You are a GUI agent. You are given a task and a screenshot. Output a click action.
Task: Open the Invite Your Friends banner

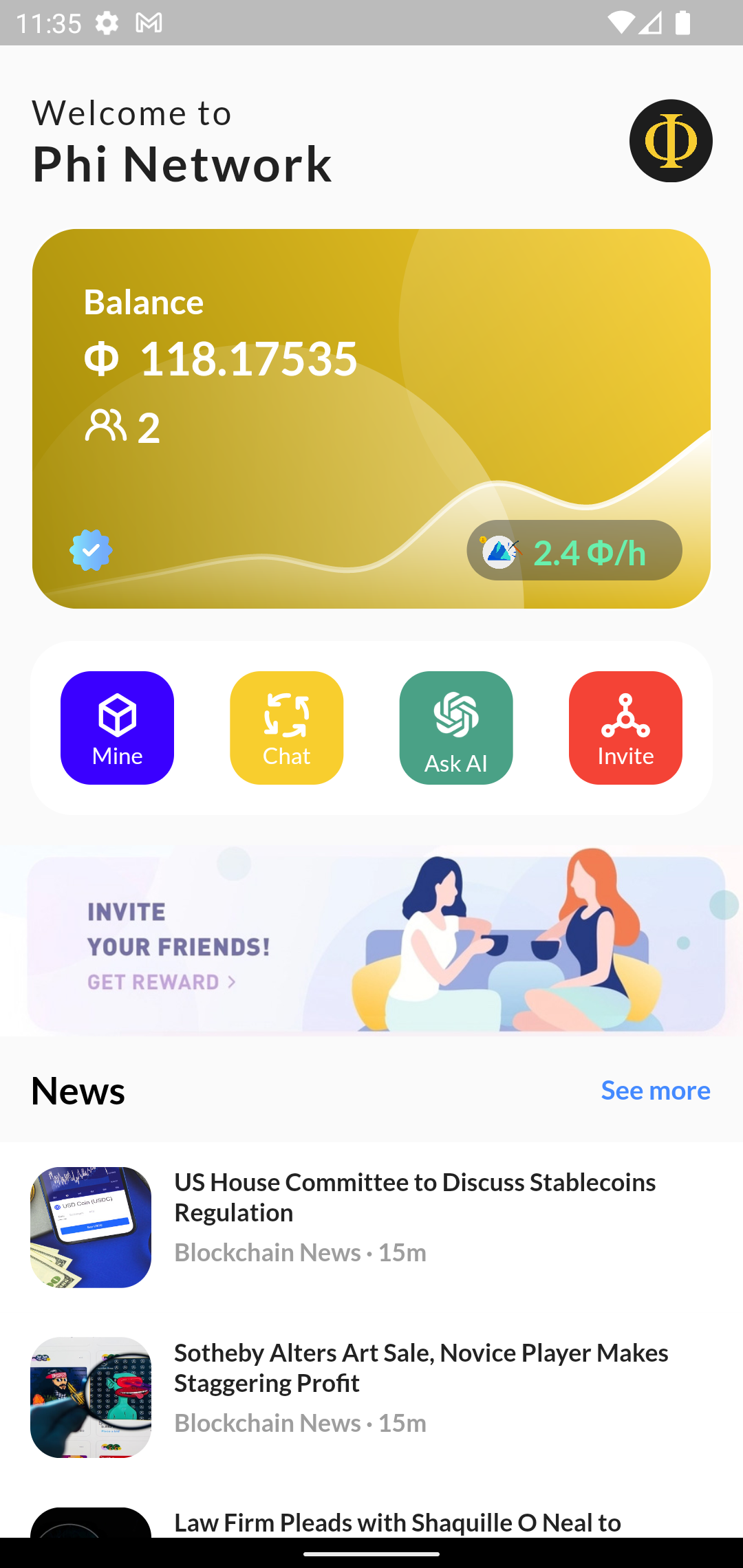[371, 944]
